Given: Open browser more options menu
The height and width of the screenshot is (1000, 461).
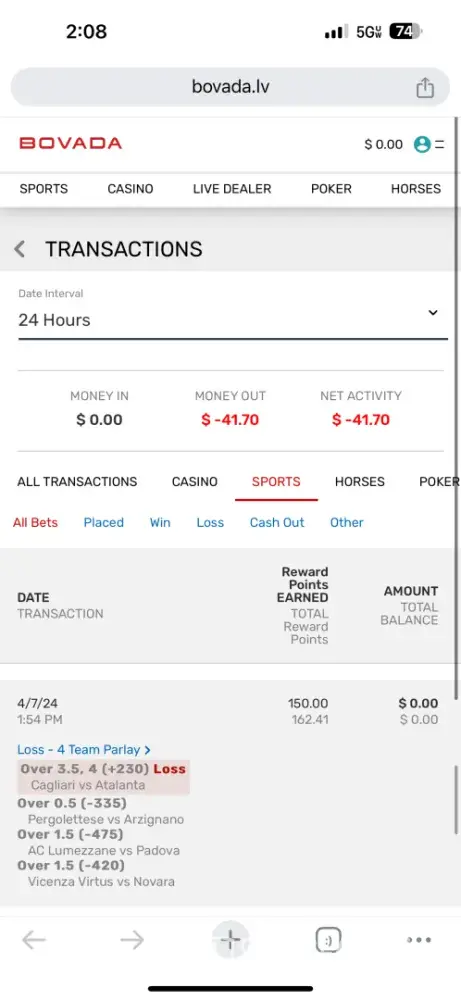Looking at the screenshot, I should (x=420, y=940).
